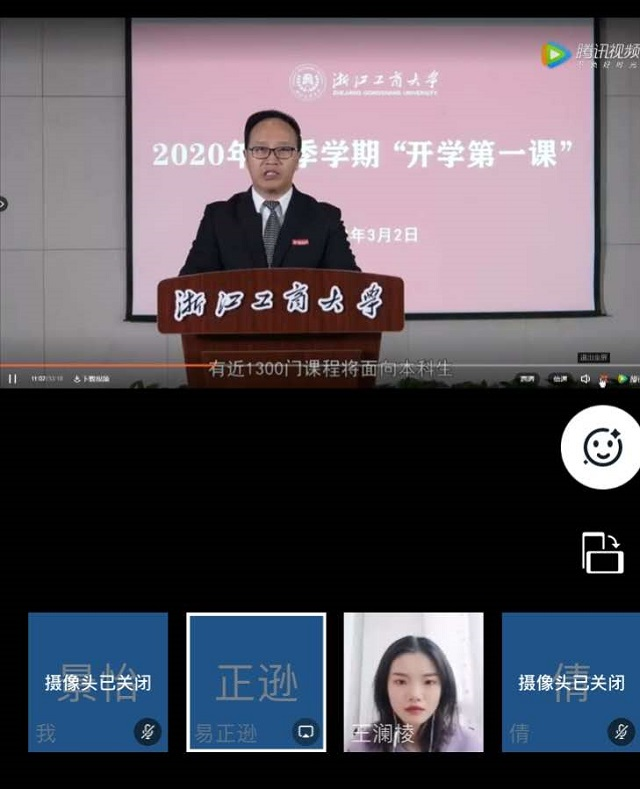Select my own participant tile labeled 我
640x789 pixels.
(97, 682)
